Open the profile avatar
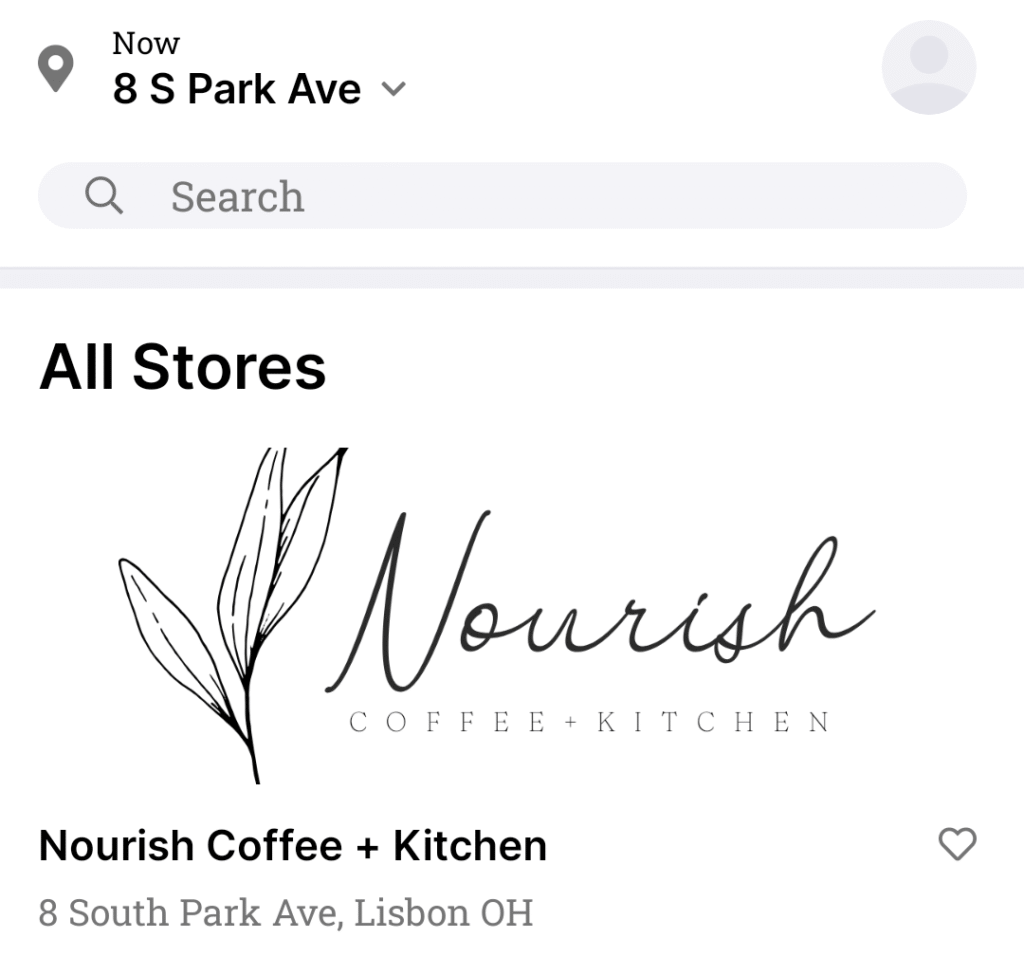The width and height of the screenshot is (1024, 975). click(928, 67)
